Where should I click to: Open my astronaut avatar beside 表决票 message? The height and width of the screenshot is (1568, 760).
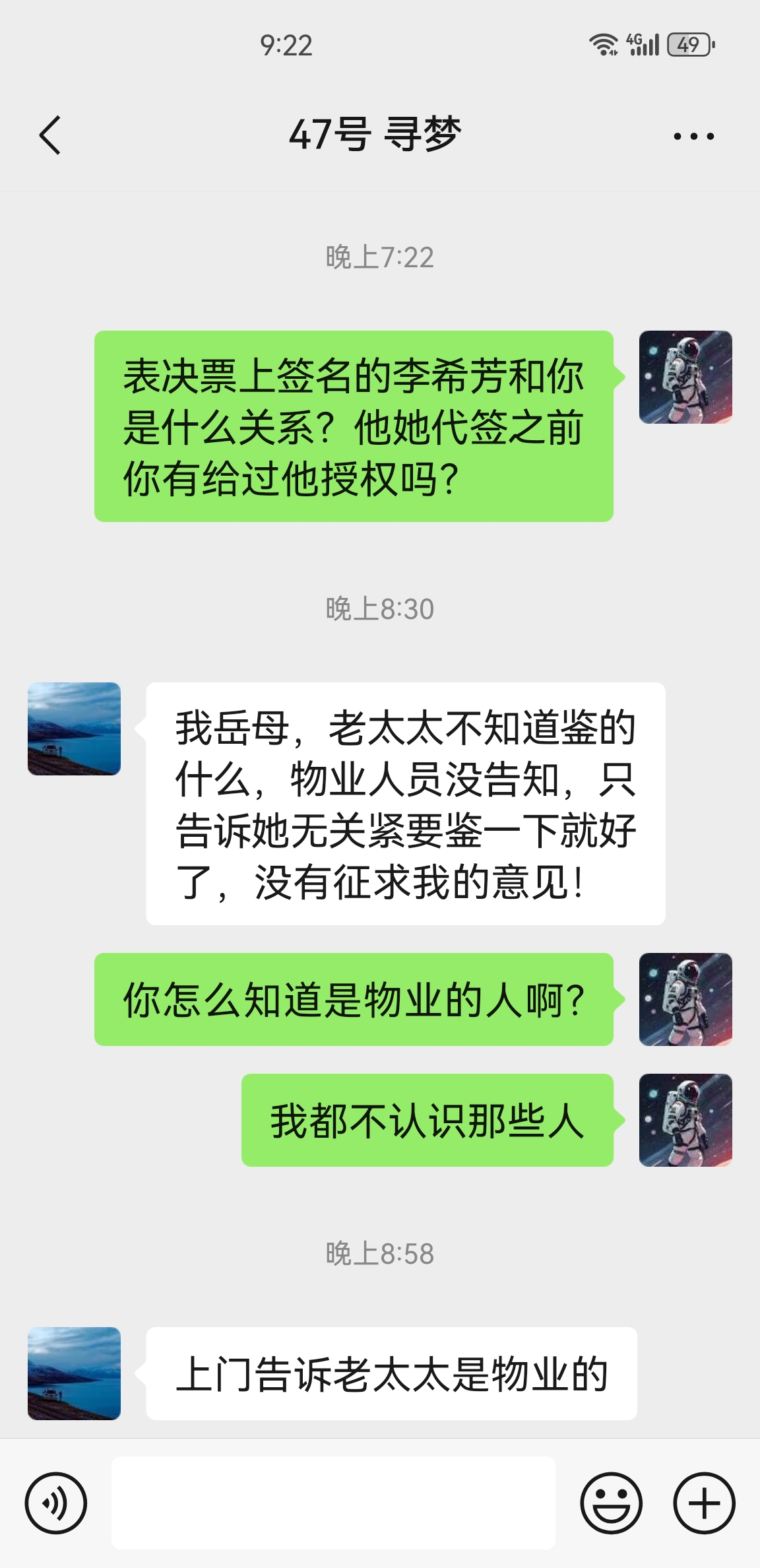[x=685, y=377]
